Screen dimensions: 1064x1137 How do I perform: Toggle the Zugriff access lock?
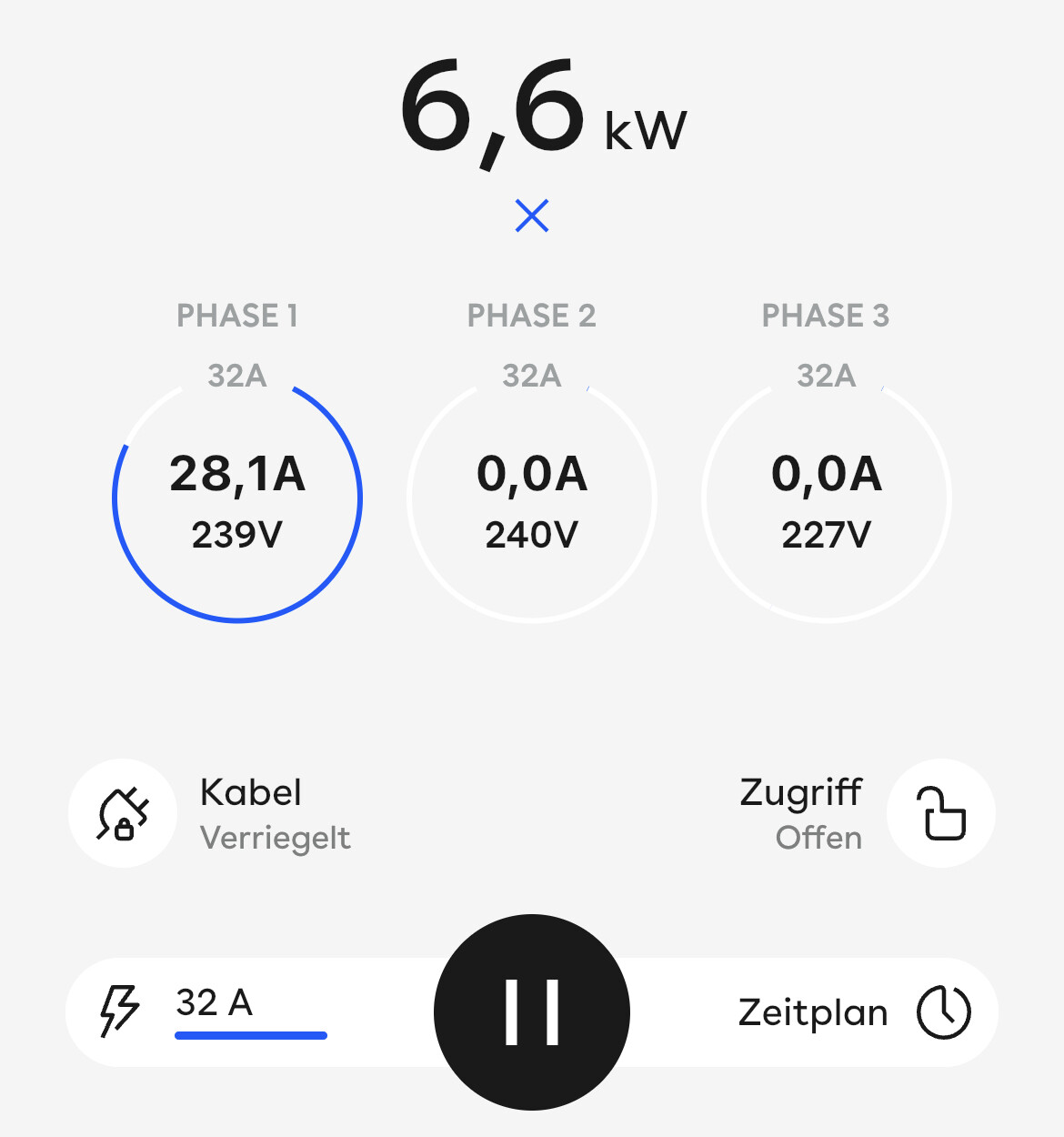click(941, 813)
